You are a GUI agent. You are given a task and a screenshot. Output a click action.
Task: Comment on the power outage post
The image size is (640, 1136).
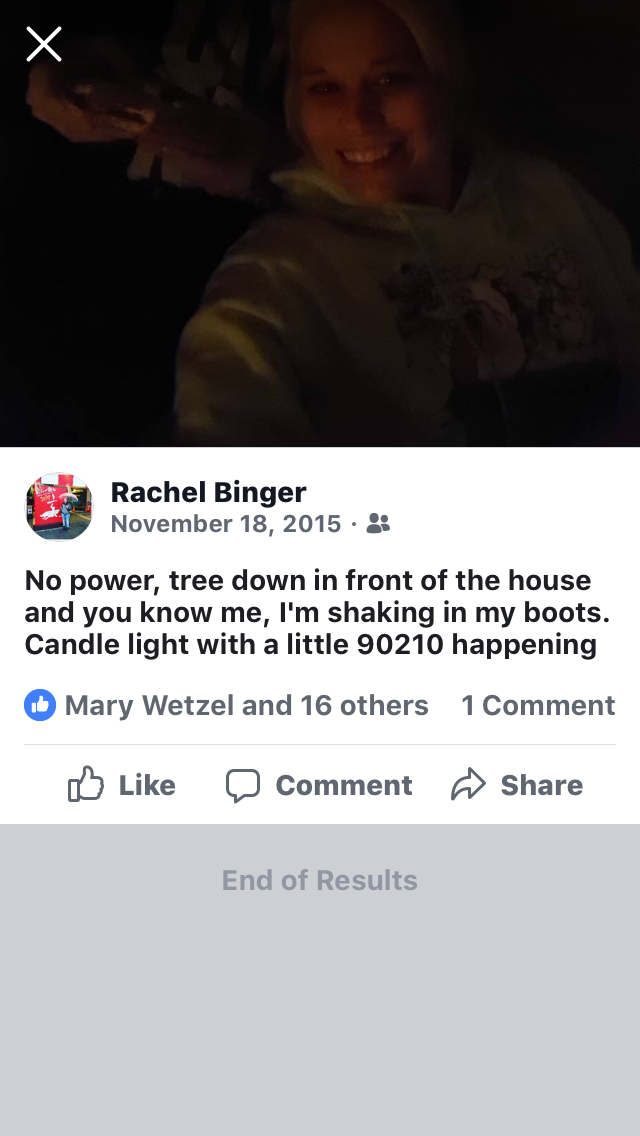pyautogui.click(x=319, y=785)
